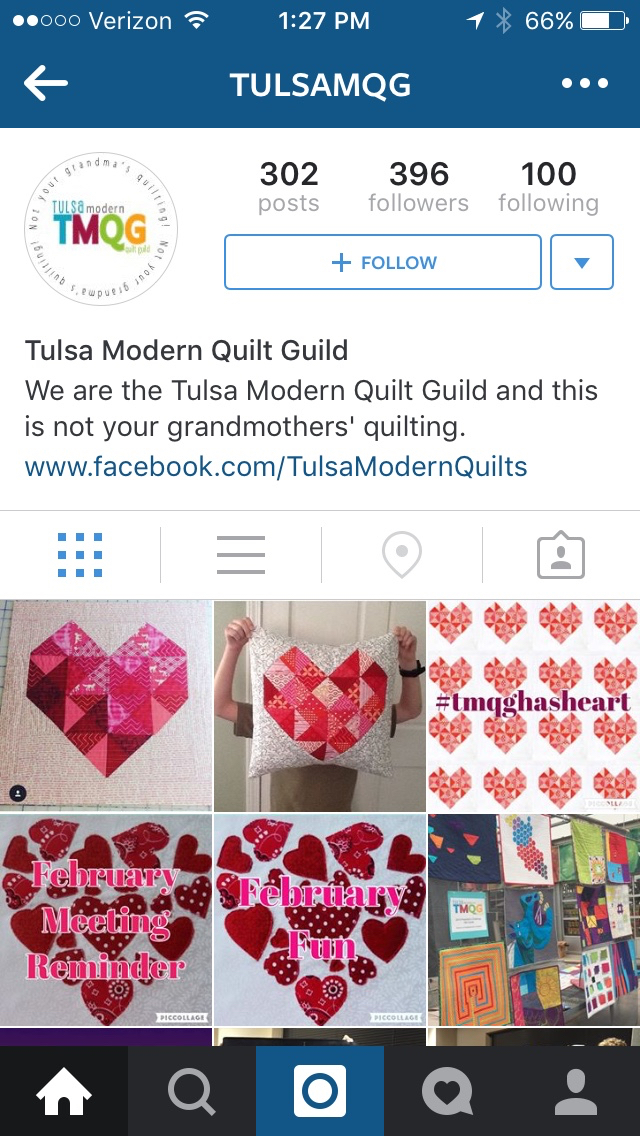Go to the home feed tab

[x=64, y=1091]
